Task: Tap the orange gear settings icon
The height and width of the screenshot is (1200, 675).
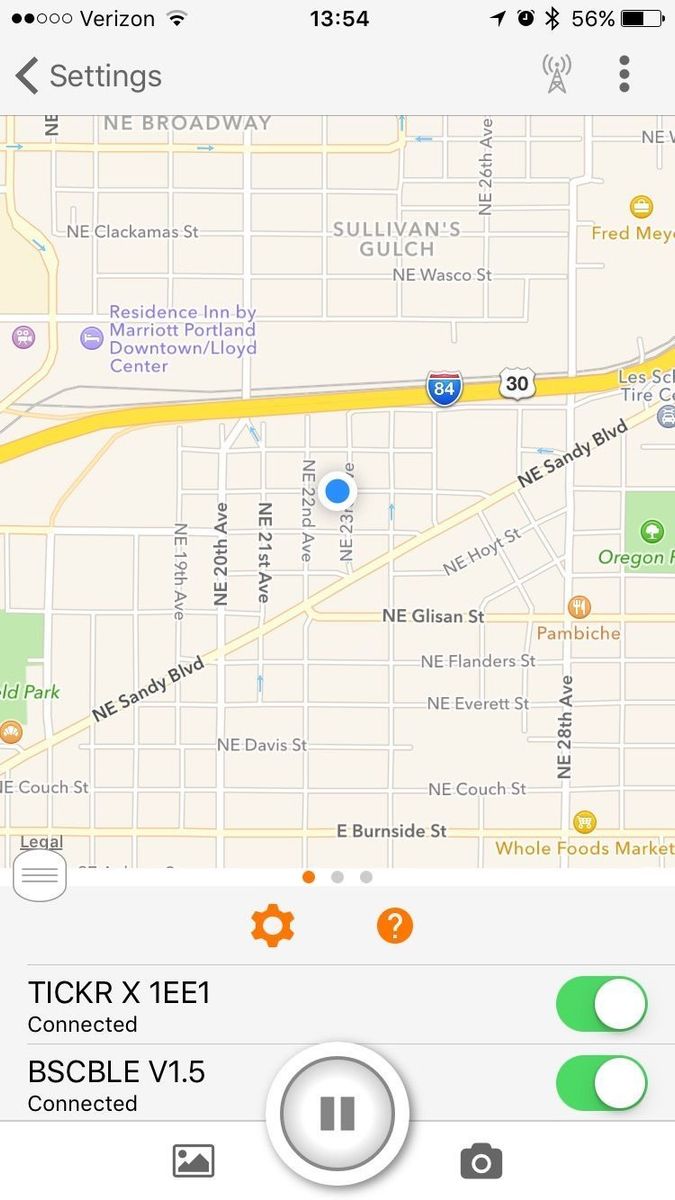Action: (x=272, y=926)
